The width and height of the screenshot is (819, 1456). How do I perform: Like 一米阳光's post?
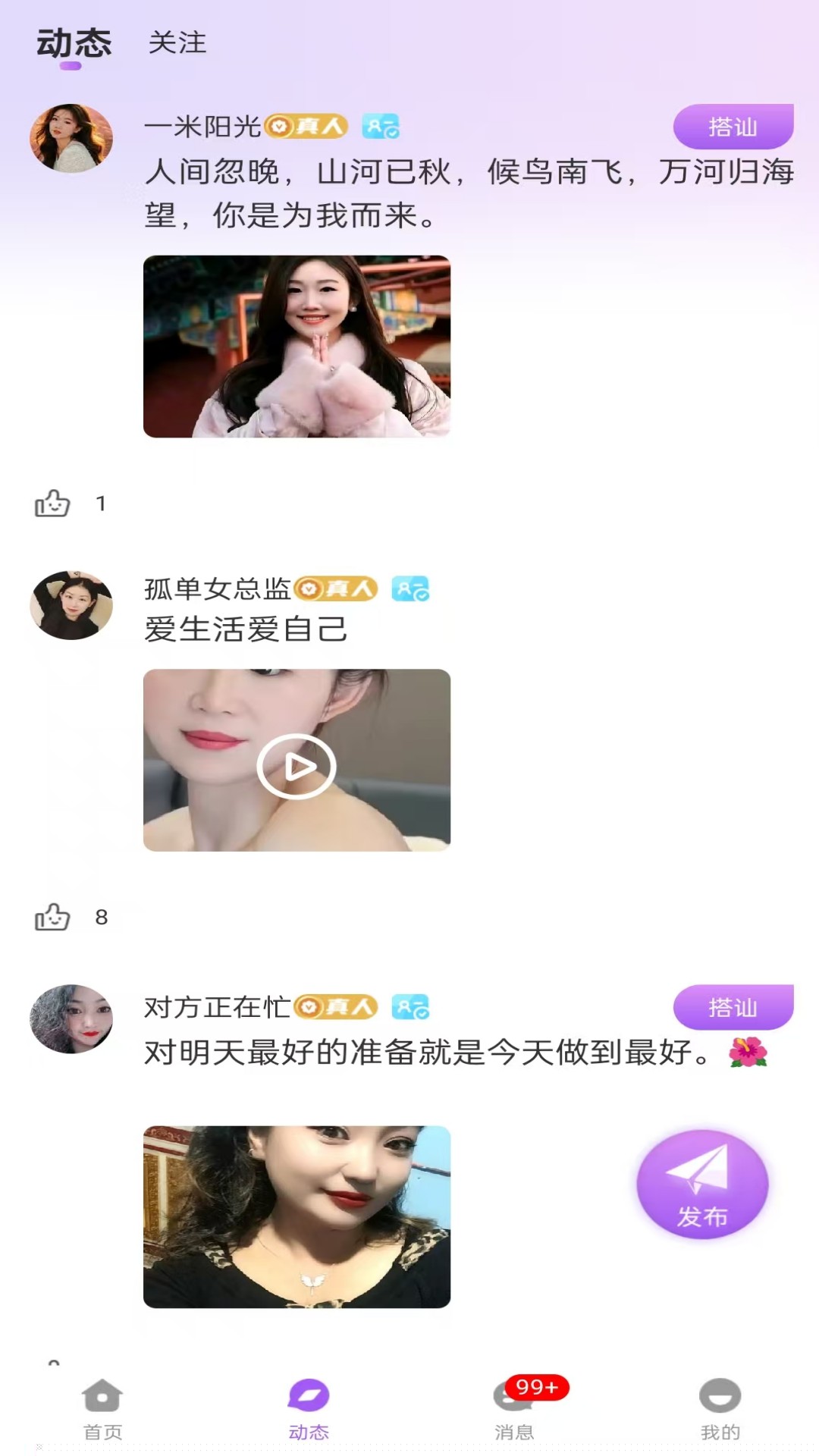52,503
